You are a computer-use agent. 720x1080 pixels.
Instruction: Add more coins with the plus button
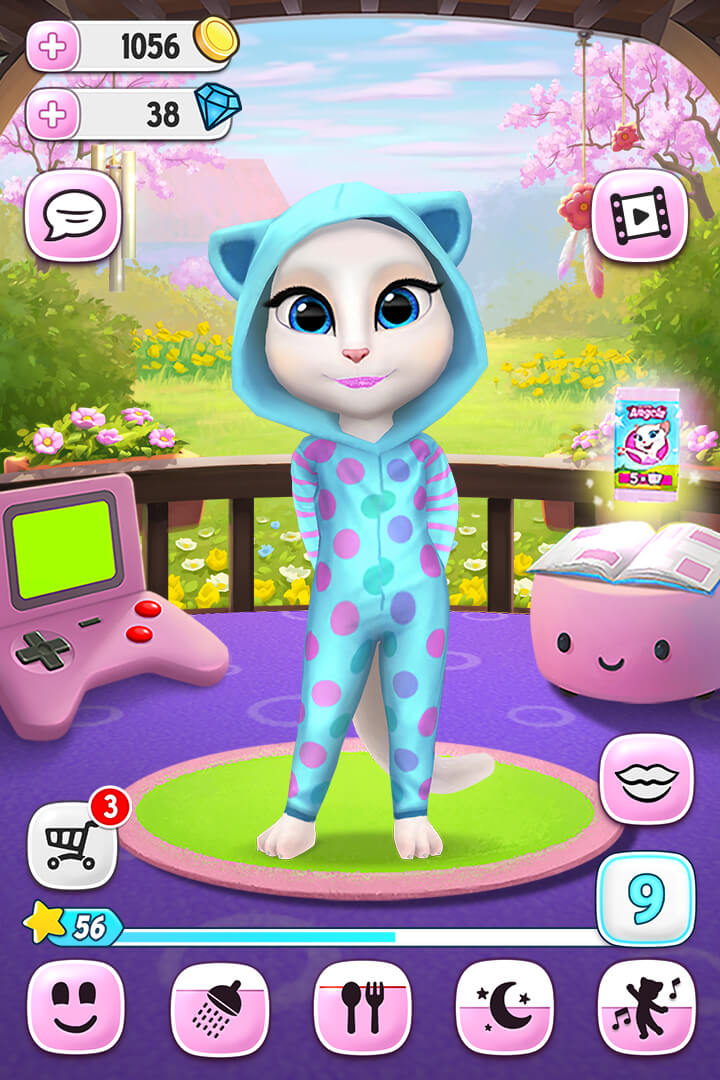pyautogui.click(x=52, y=46)
